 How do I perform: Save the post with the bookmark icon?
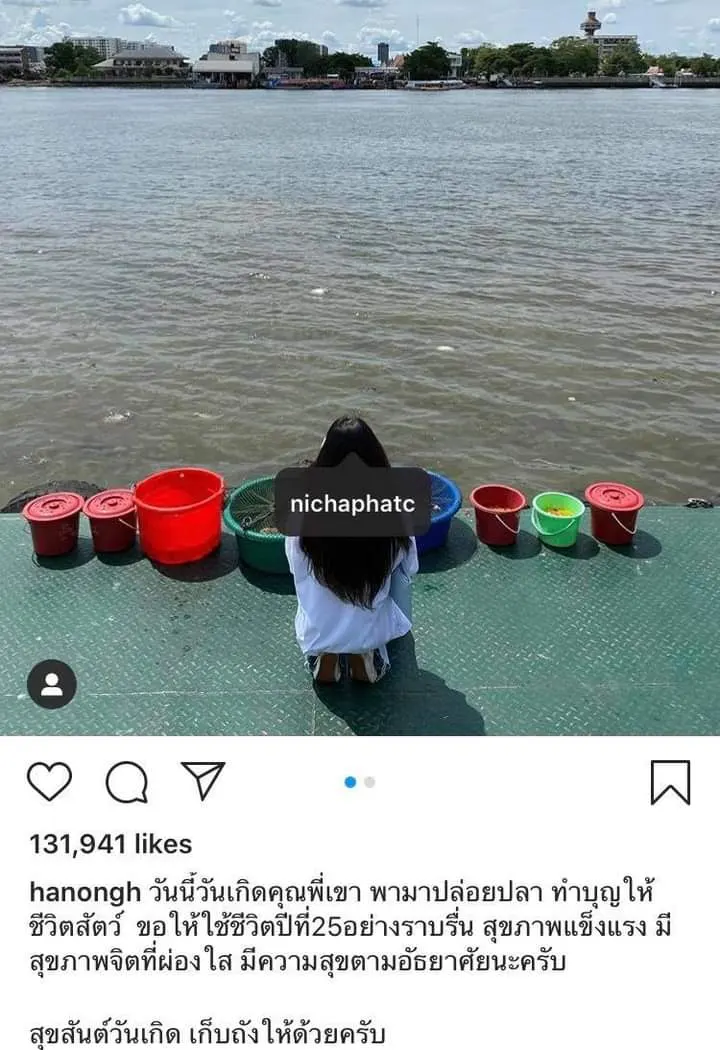pos(670,782)
